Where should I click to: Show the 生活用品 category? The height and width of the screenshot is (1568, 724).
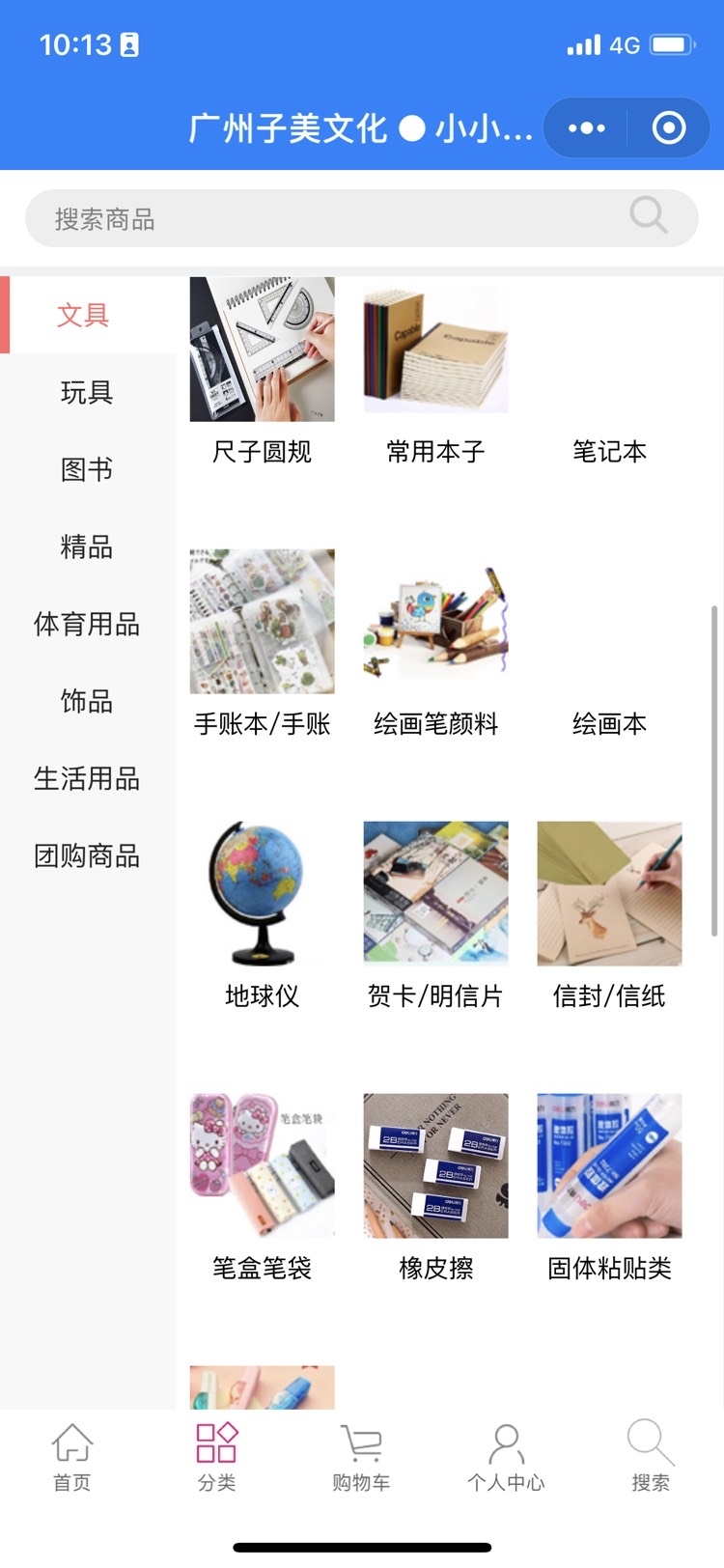[87, 778]
